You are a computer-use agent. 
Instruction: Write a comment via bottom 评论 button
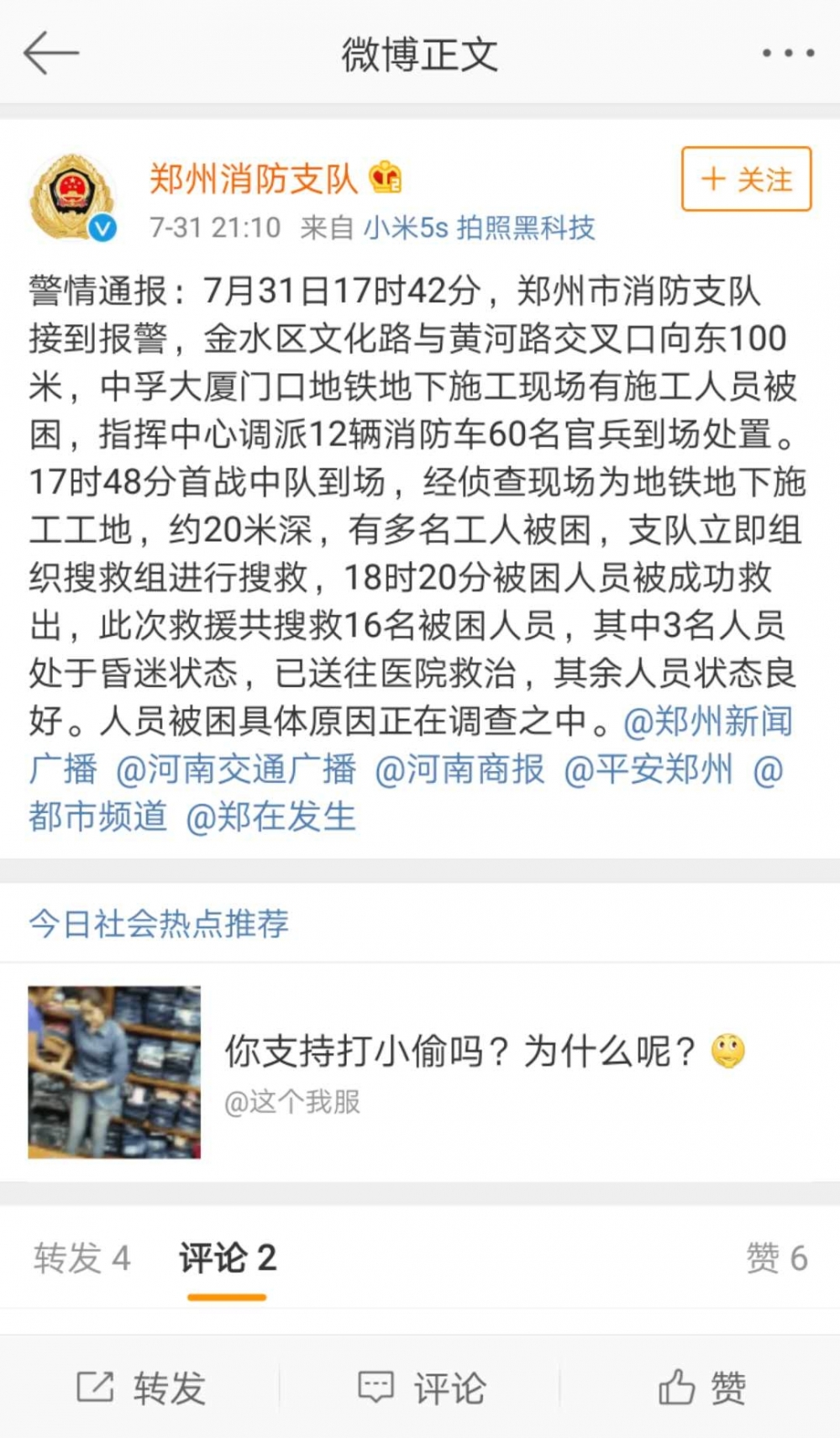[421, 1388]
